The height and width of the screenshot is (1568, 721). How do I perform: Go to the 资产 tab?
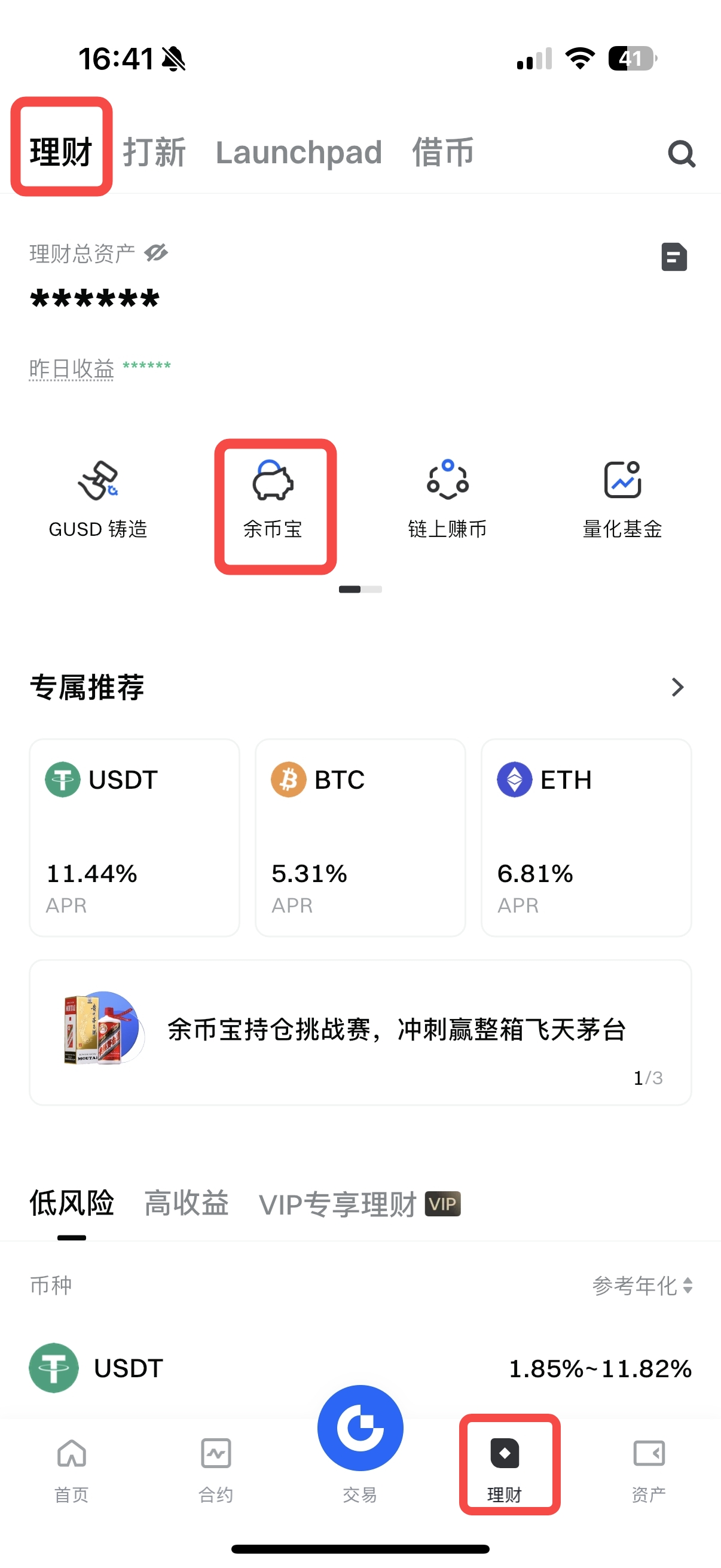649,1468
